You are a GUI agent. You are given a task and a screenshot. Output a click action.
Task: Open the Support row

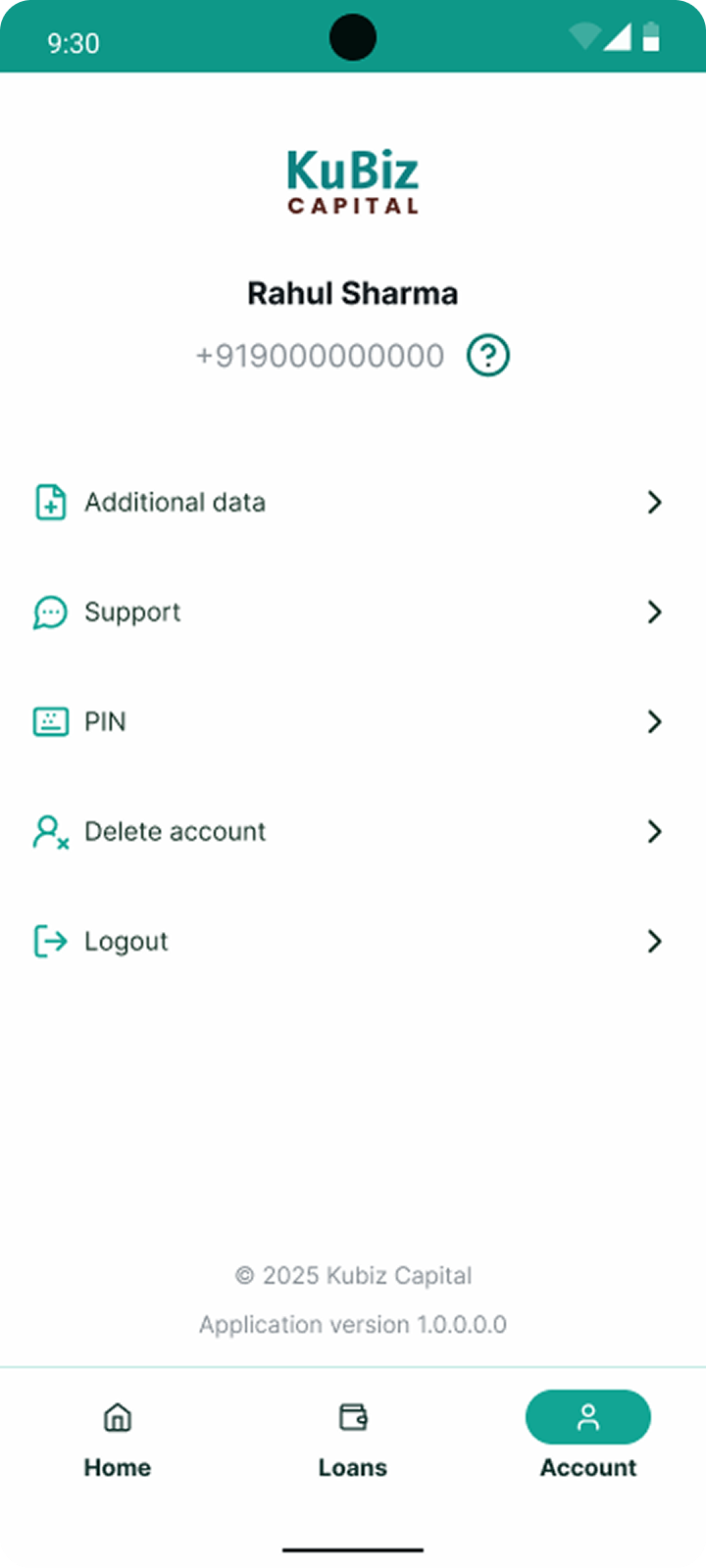[x=353, y=612]
